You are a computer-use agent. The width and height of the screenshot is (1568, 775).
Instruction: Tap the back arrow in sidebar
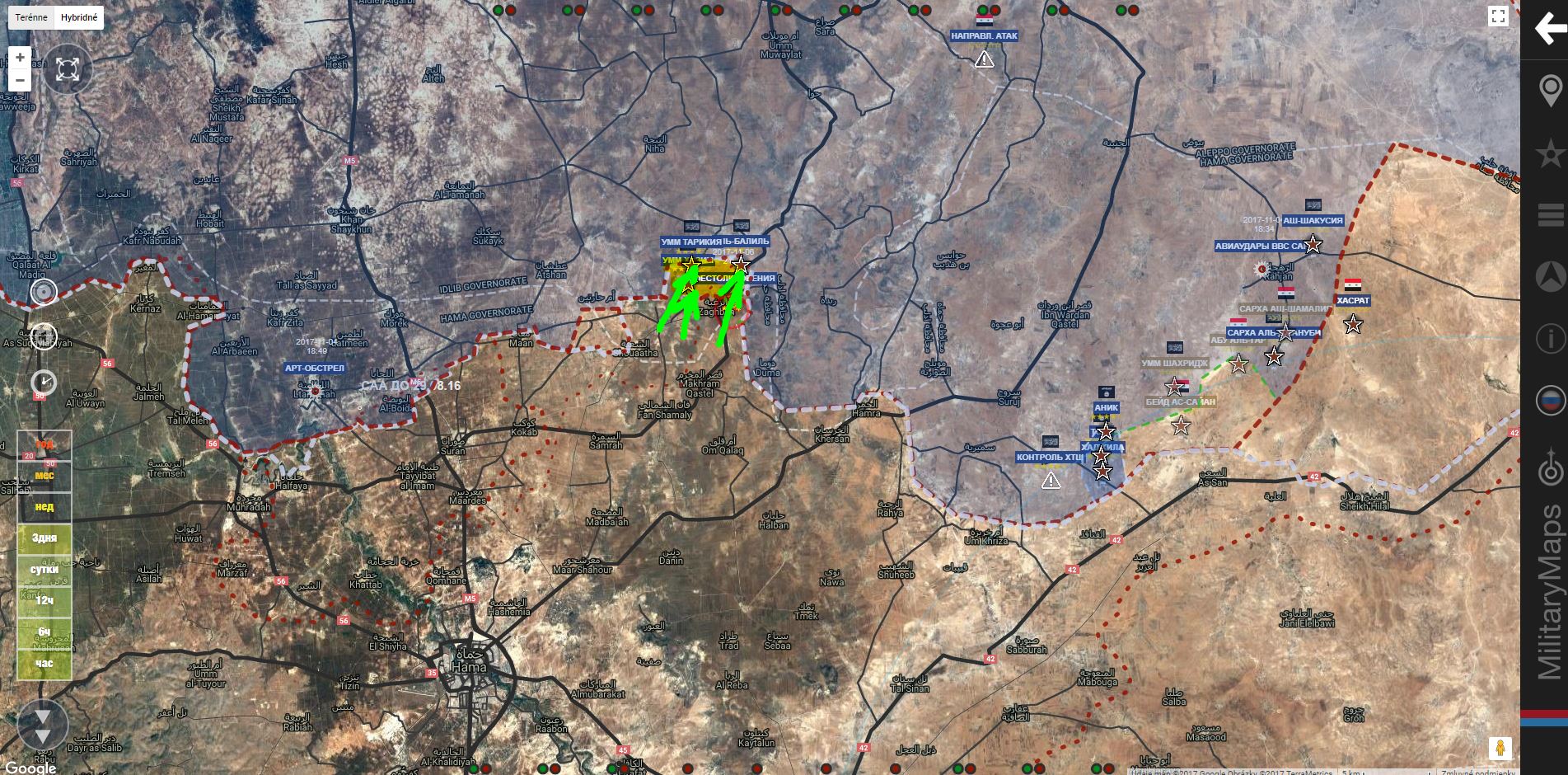[x=1550, y=29]
